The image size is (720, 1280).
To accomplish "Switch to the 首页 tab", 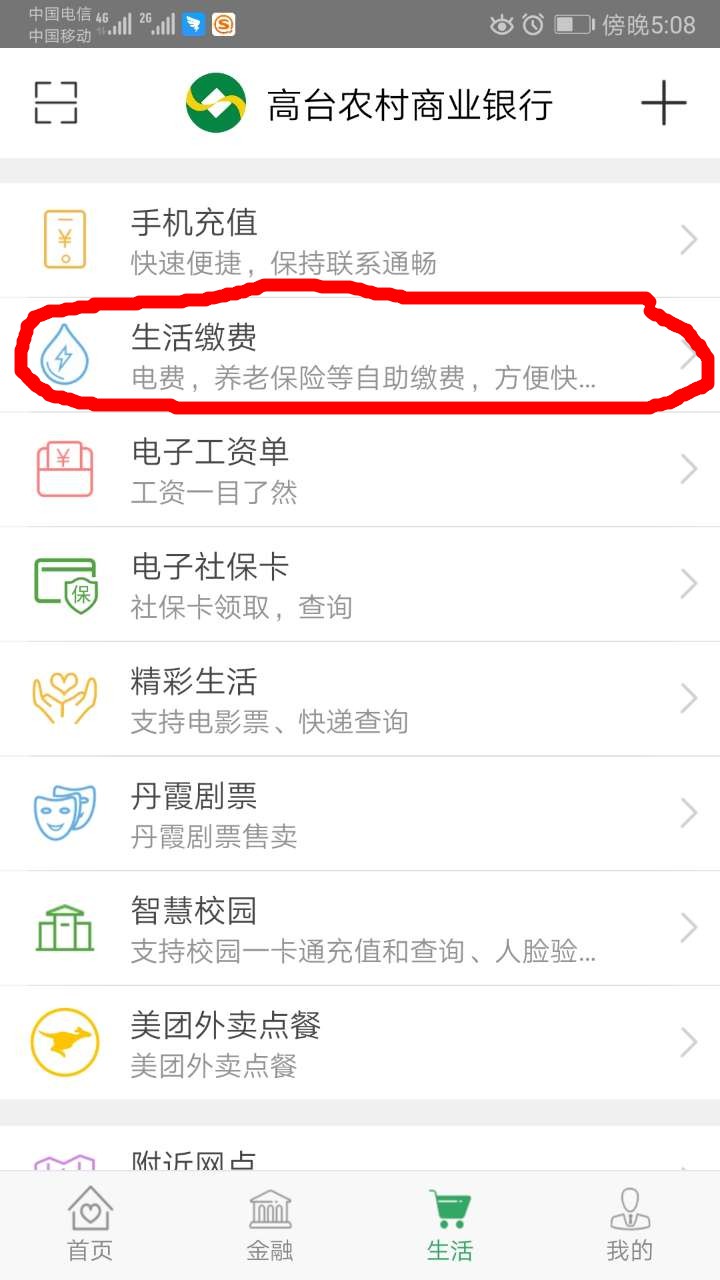I will tap(90, 1225).
